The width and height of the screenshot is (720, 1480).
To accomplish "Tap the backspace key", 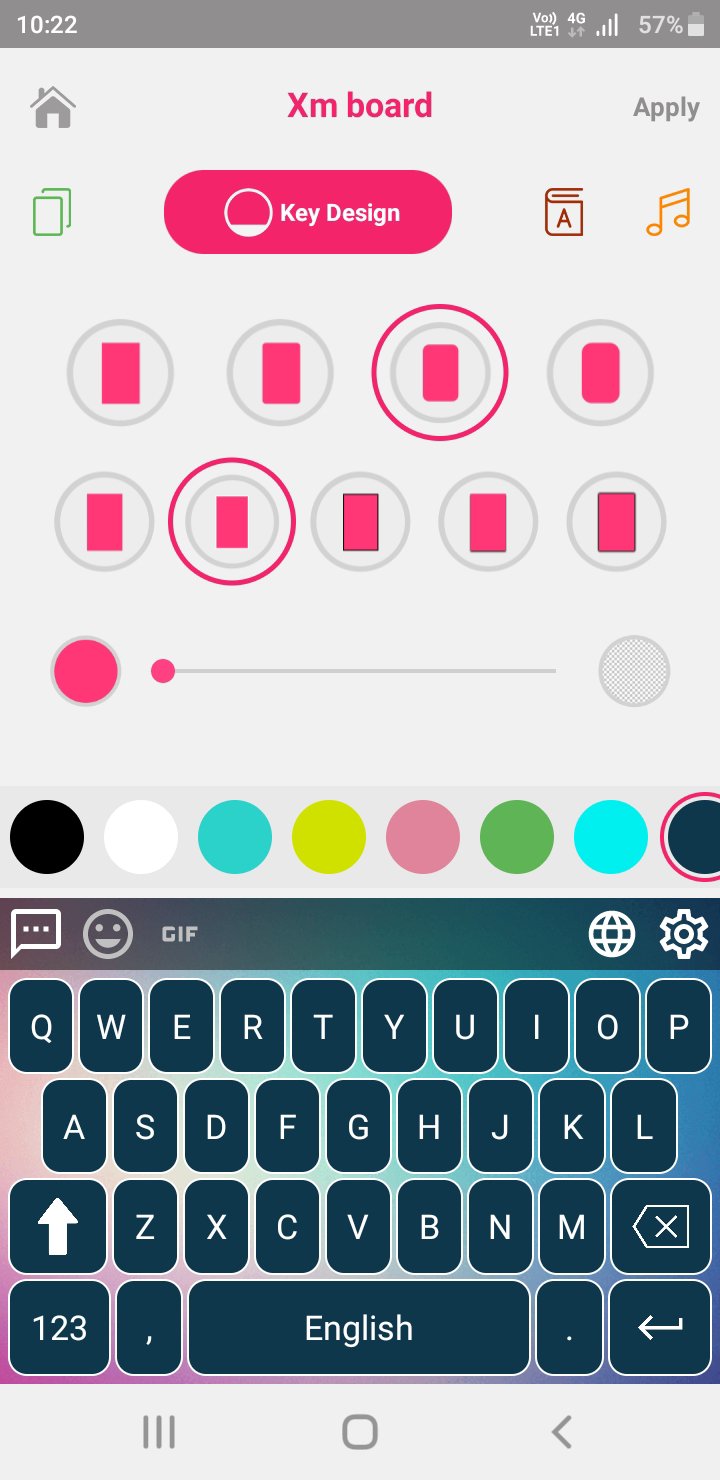I will point(661,1226).
